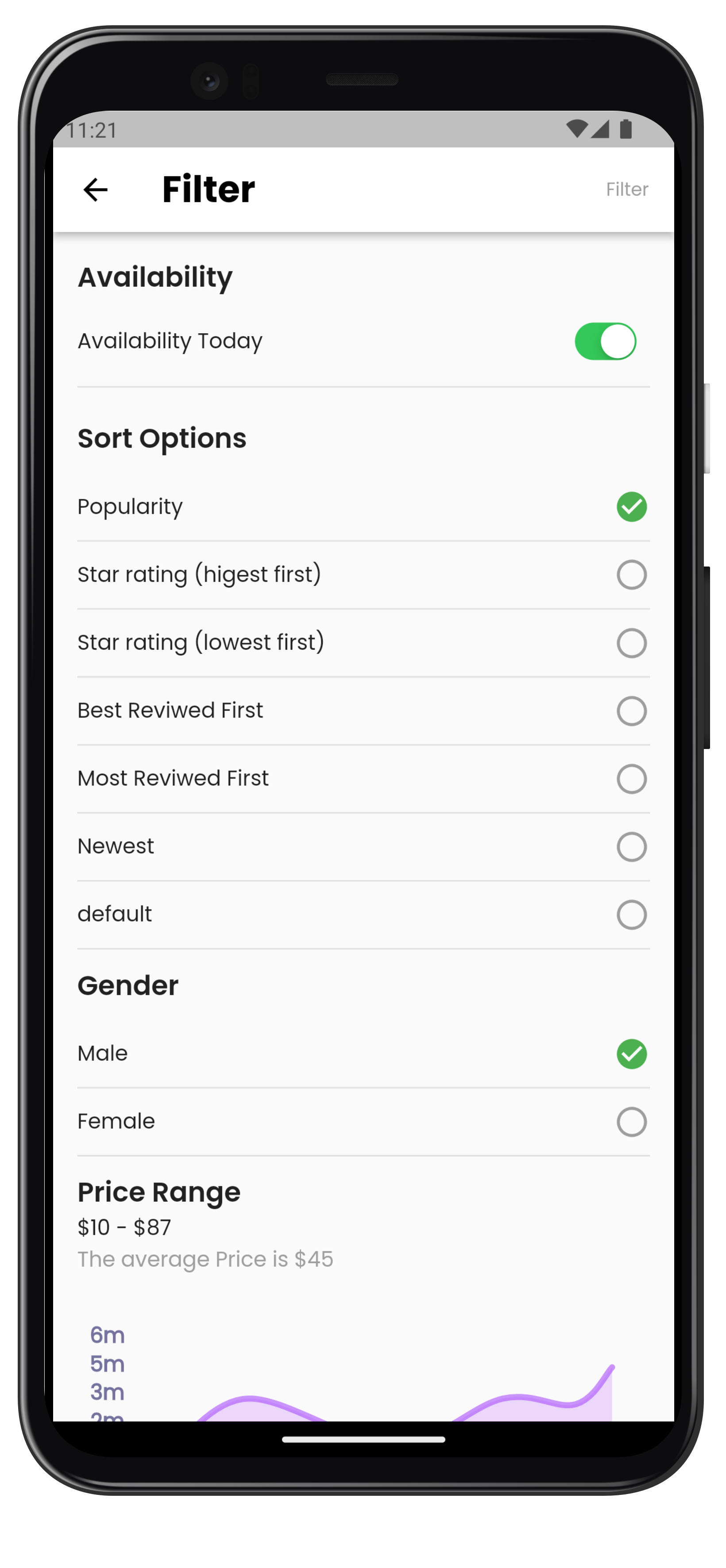Screen dimensions: 726x1568
Task: Disable the Availability Today switch
Action: click(605, 342)
